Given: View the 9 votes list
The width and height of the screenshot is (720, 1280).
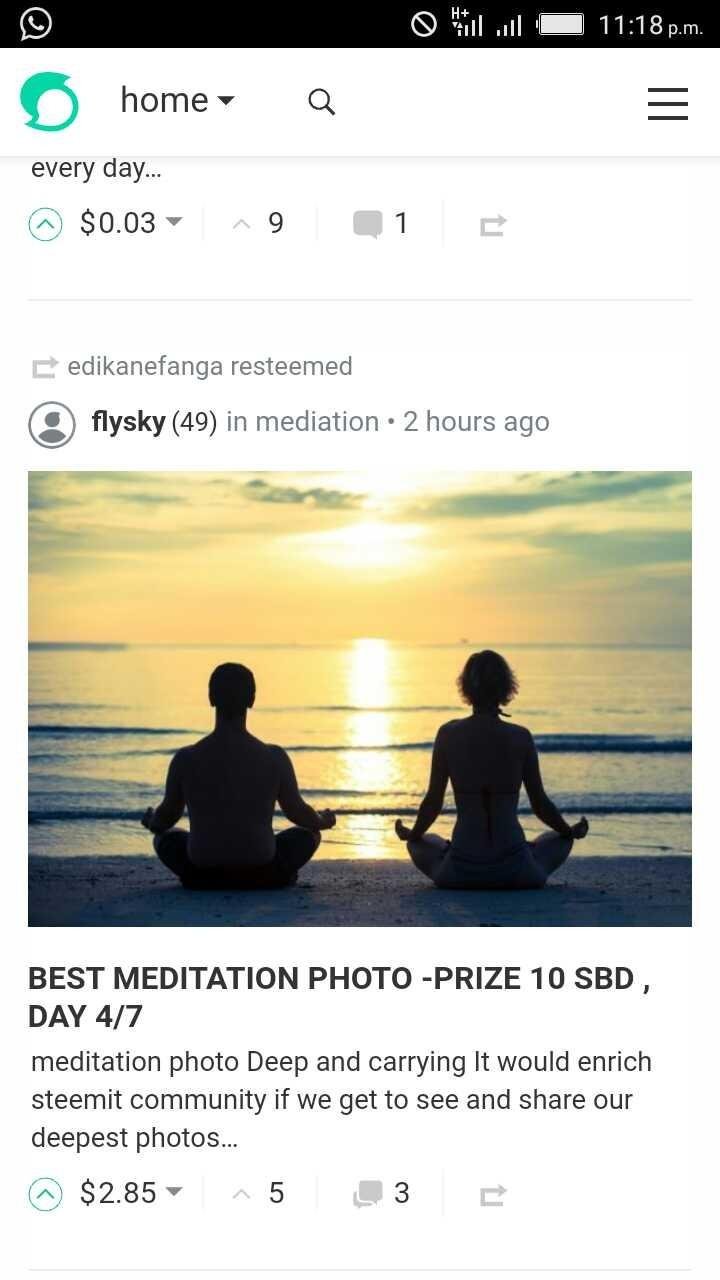Looking at the screenshot, I should [x=258, y=223].
